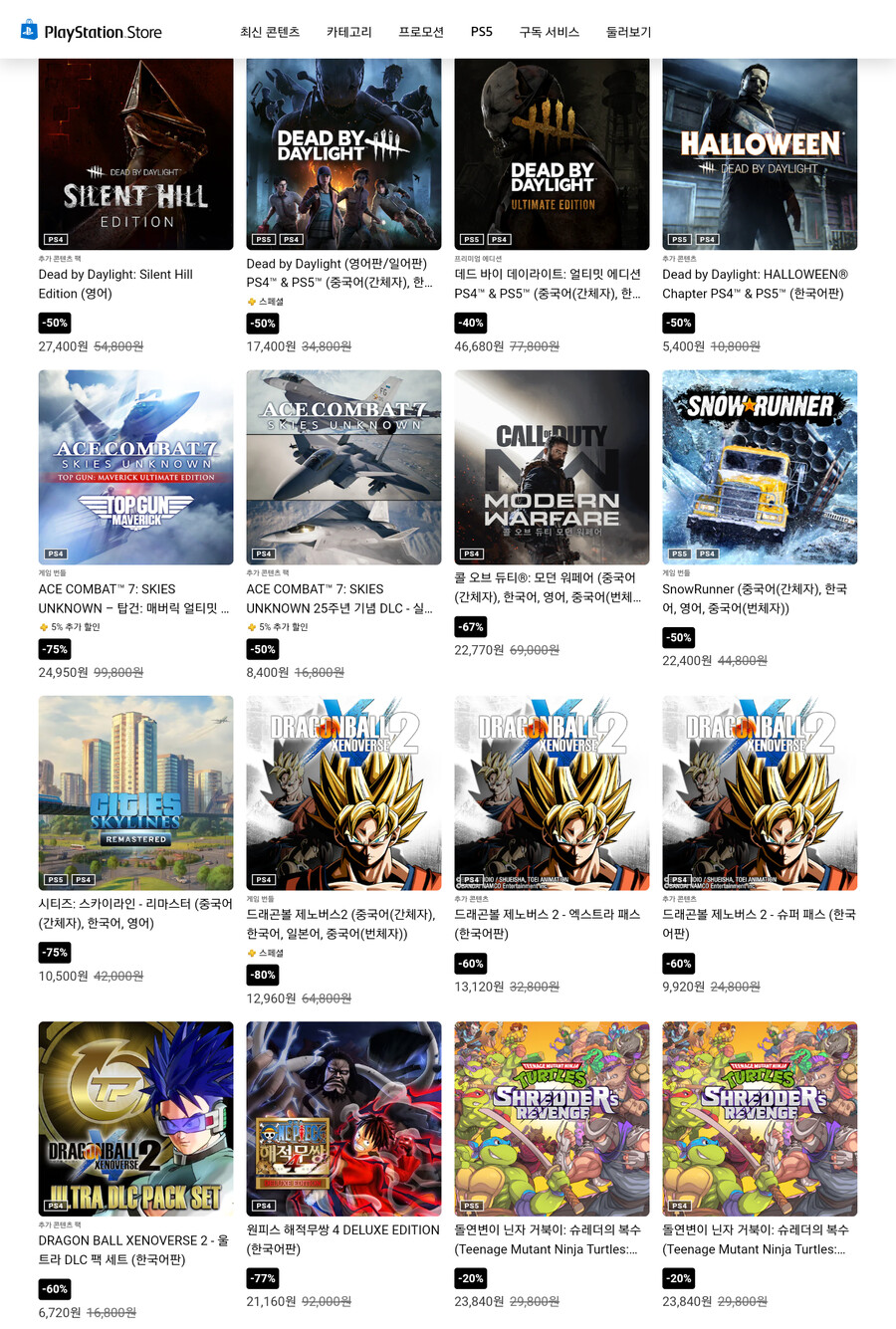Open Dead by Daylight: Silent Hill Edition
The image size is (896, 1329).
coord(135,154)
